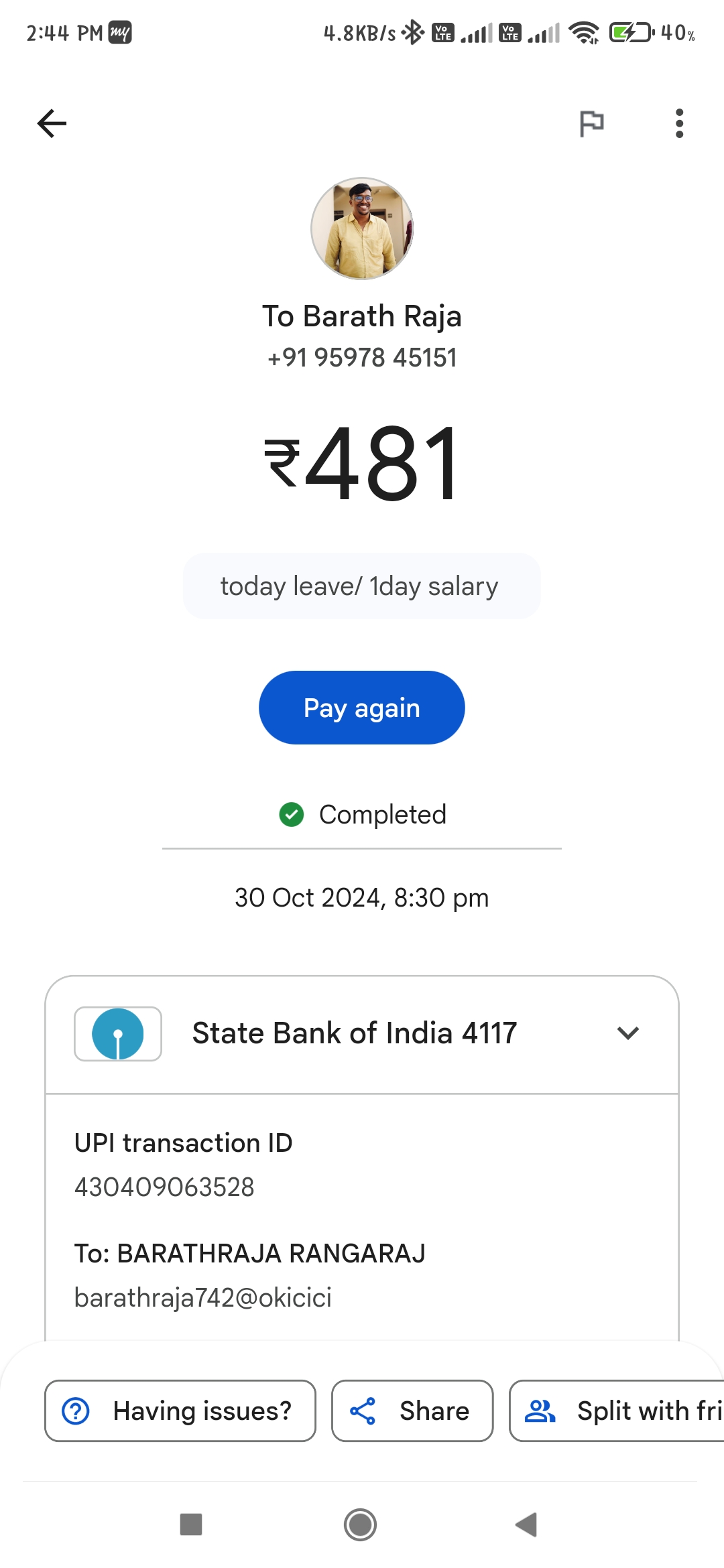Tap the Having issues? button
Viewport: 724px width, 1568px height.
[x=180, y=1411]
